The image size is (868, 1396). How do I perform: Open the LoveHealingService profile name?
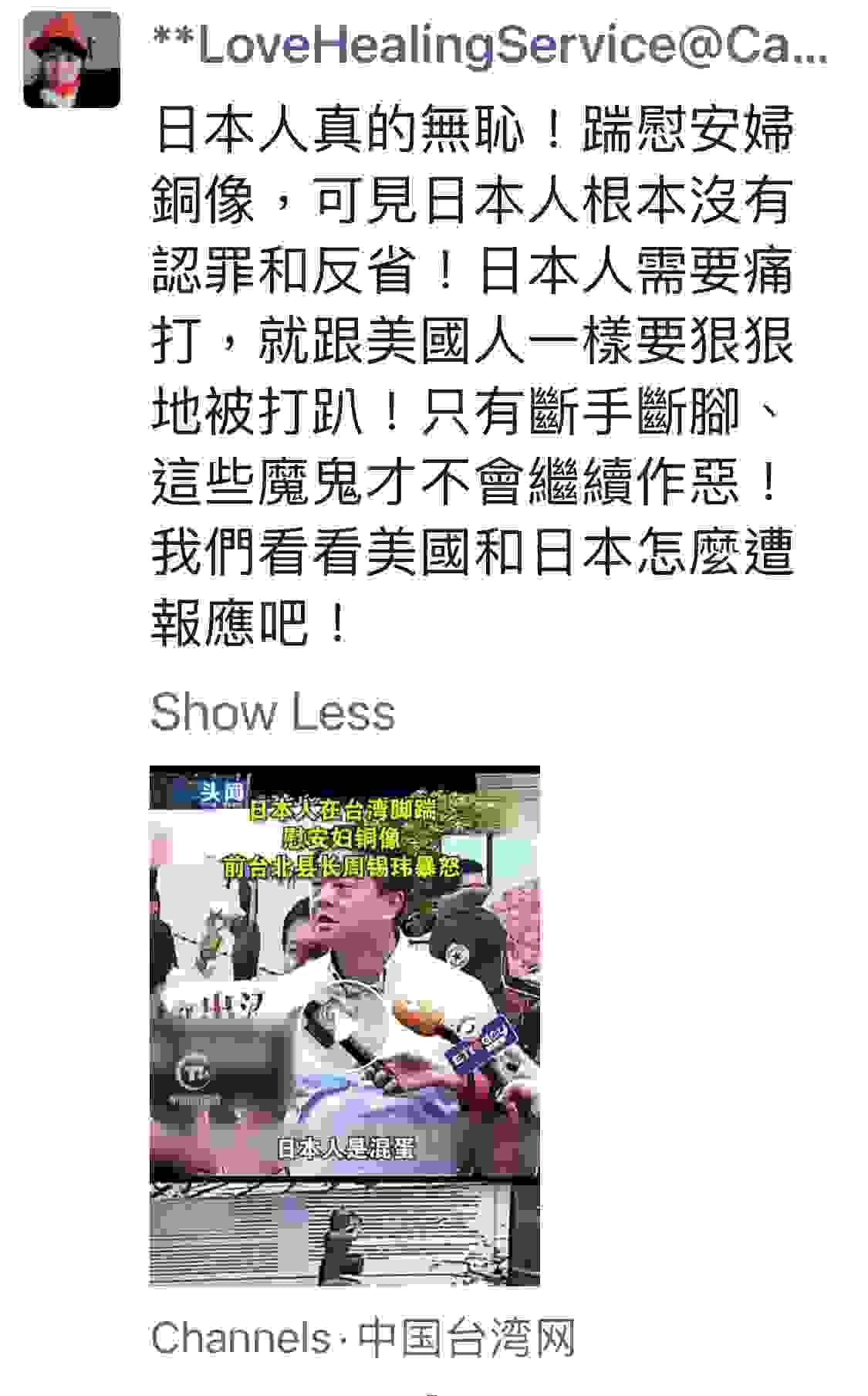[x=491, y=46]
